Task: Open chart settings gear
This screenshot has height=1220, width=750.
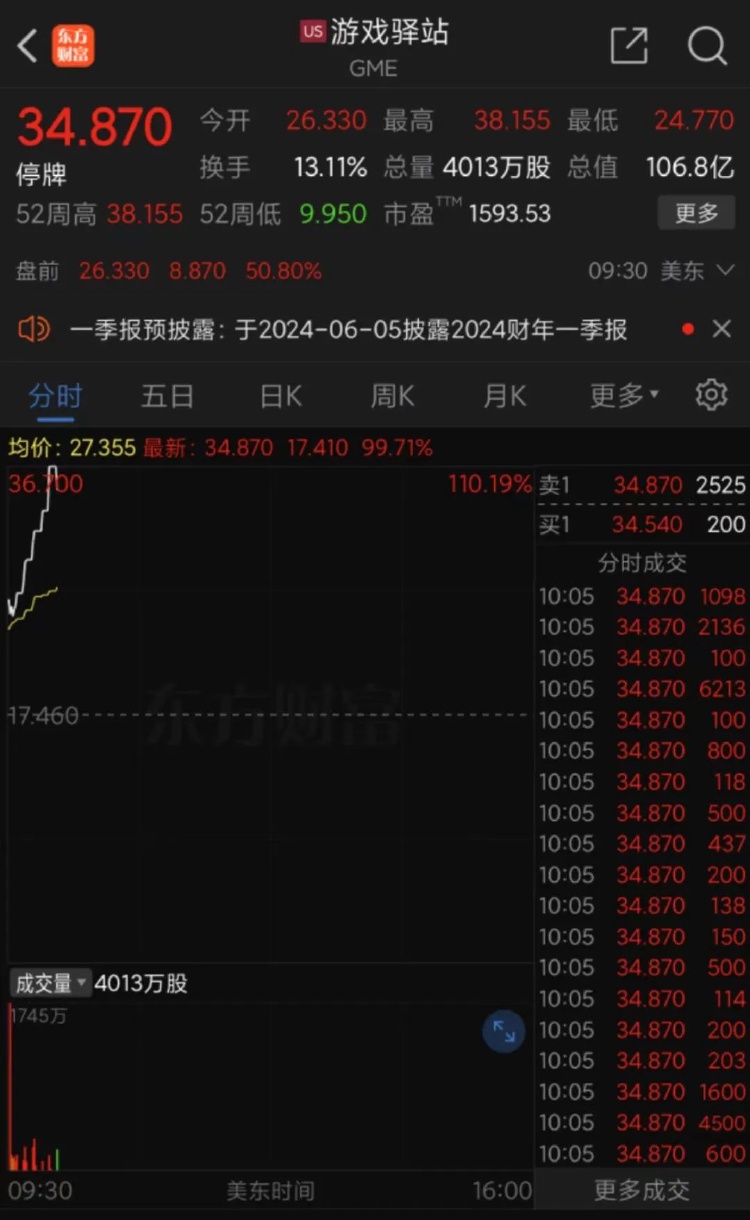Action: click(711, 395)
